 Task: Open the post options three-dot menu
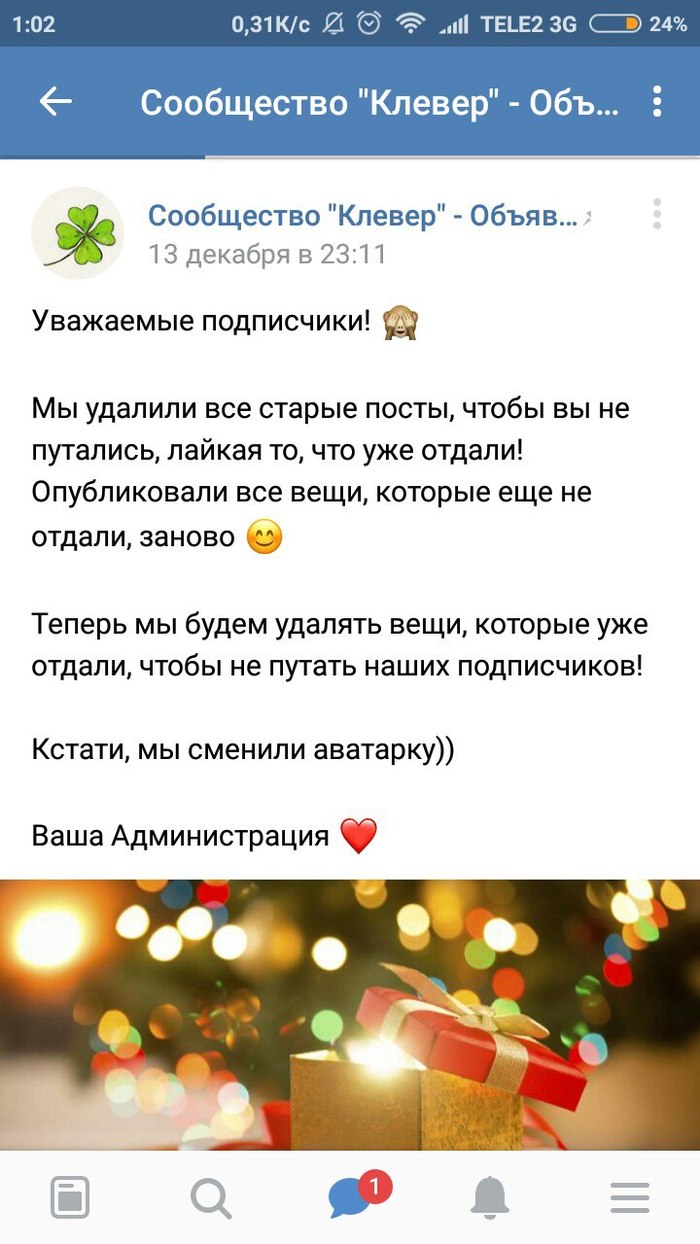pos(657,214)
